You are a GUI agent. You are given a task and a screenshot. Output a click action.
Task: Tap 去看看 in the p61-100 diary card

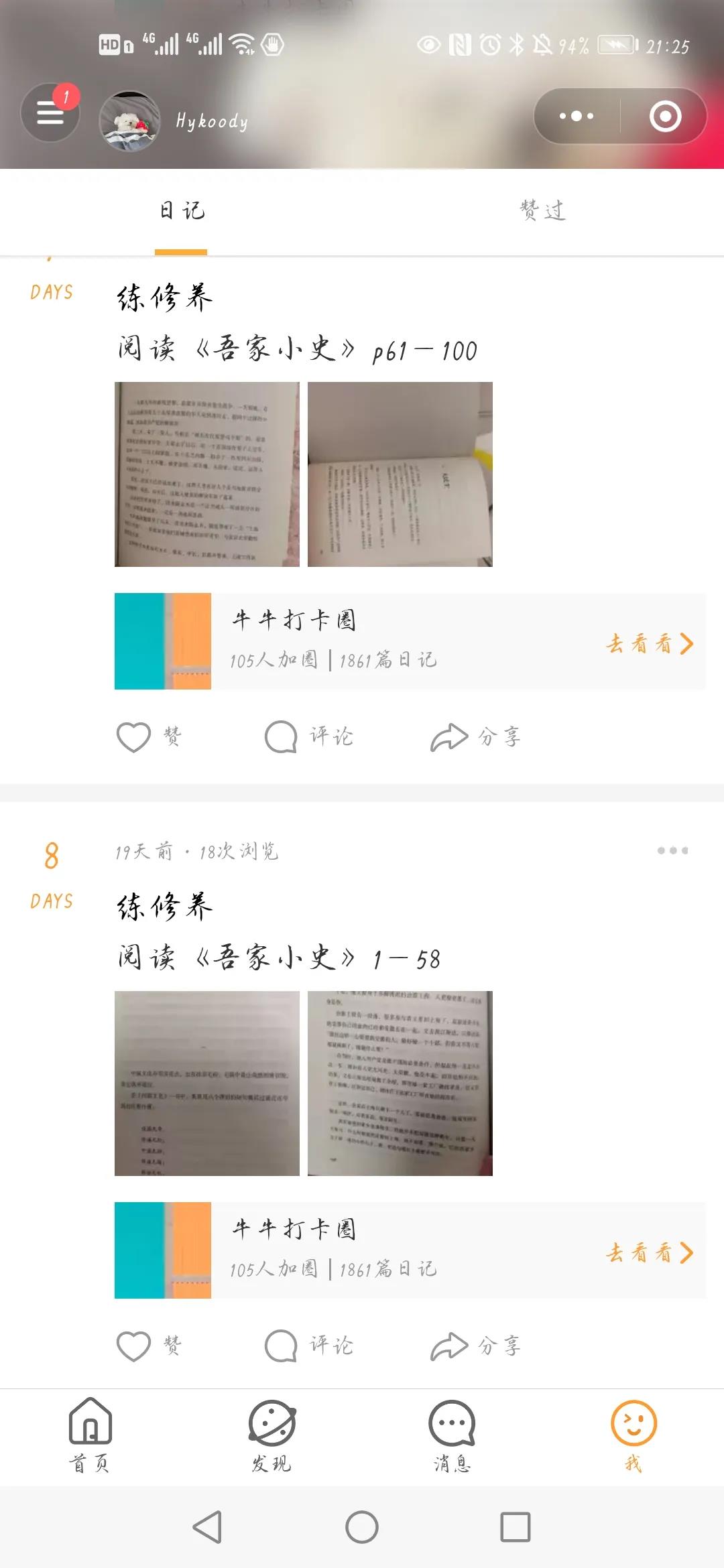[x=649, y=643]
